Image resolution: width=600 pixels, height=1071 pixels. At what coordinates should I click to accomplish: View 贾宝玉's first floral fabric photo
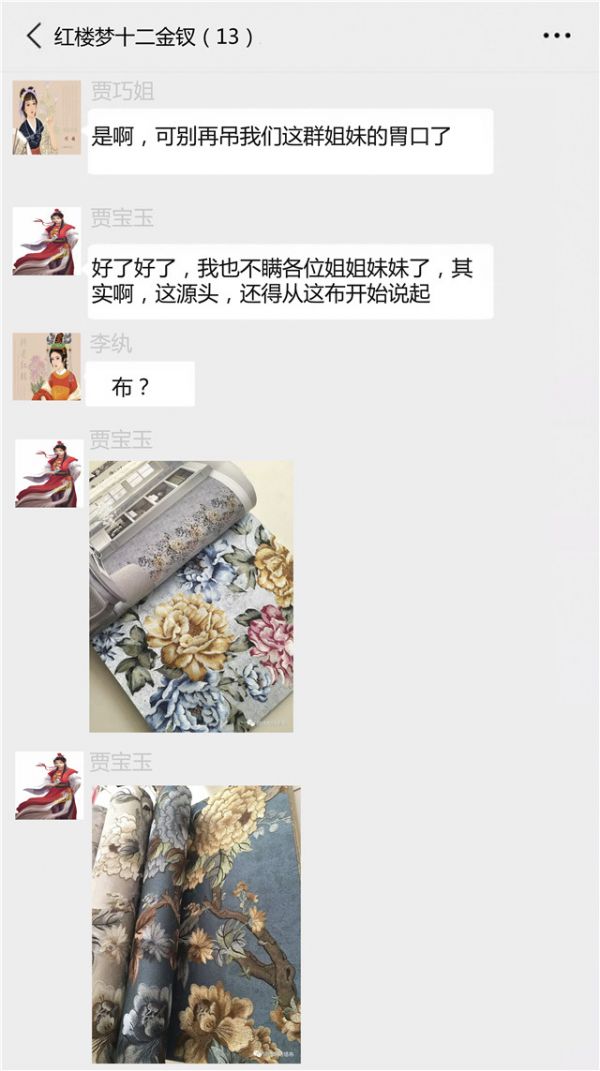point(191,596)
